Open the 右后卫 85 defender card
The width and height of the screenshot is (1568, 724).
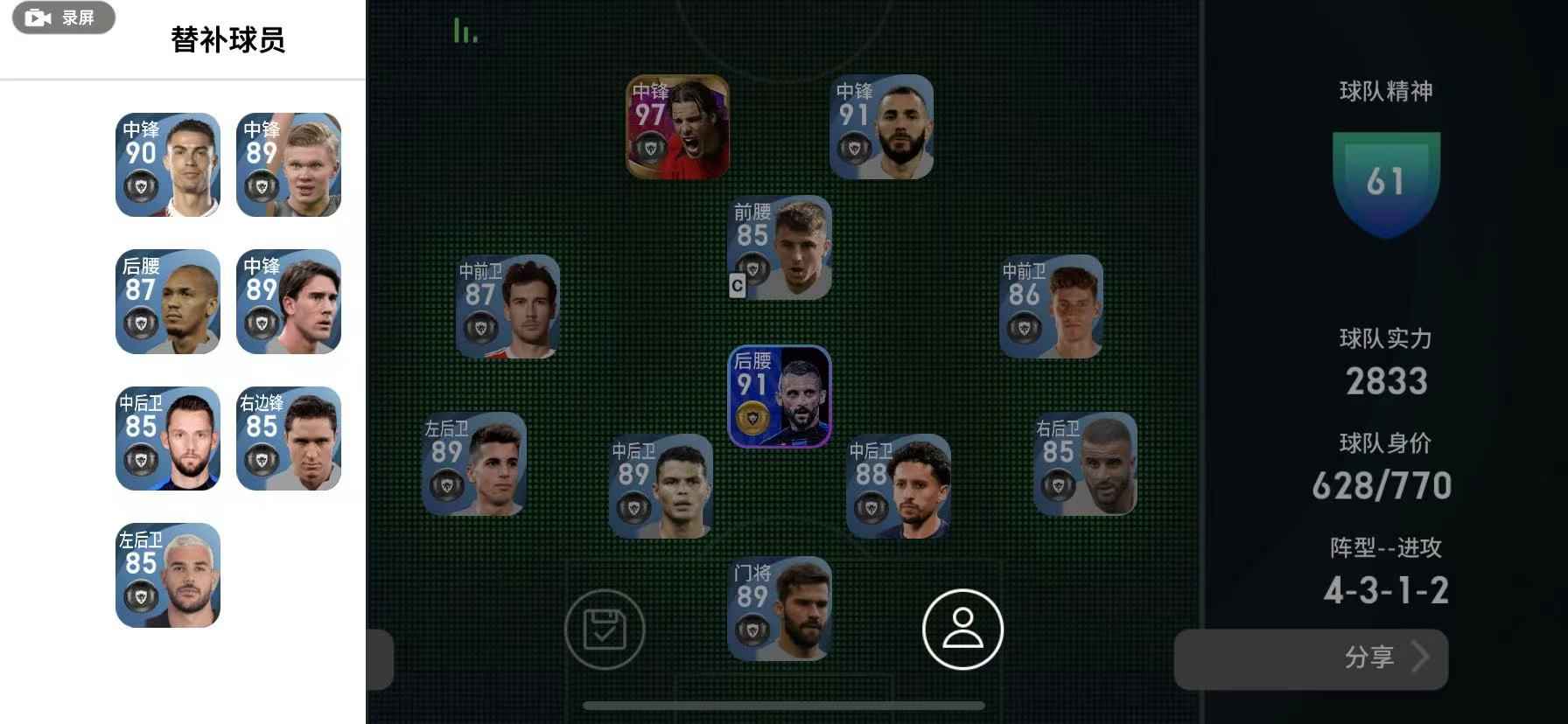1085,463
